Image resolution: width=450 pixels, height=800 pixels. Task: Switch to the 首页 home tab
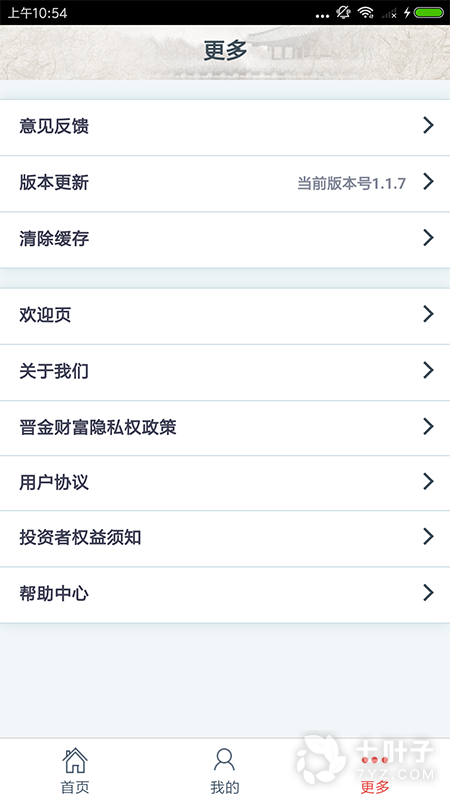point(75,770)
